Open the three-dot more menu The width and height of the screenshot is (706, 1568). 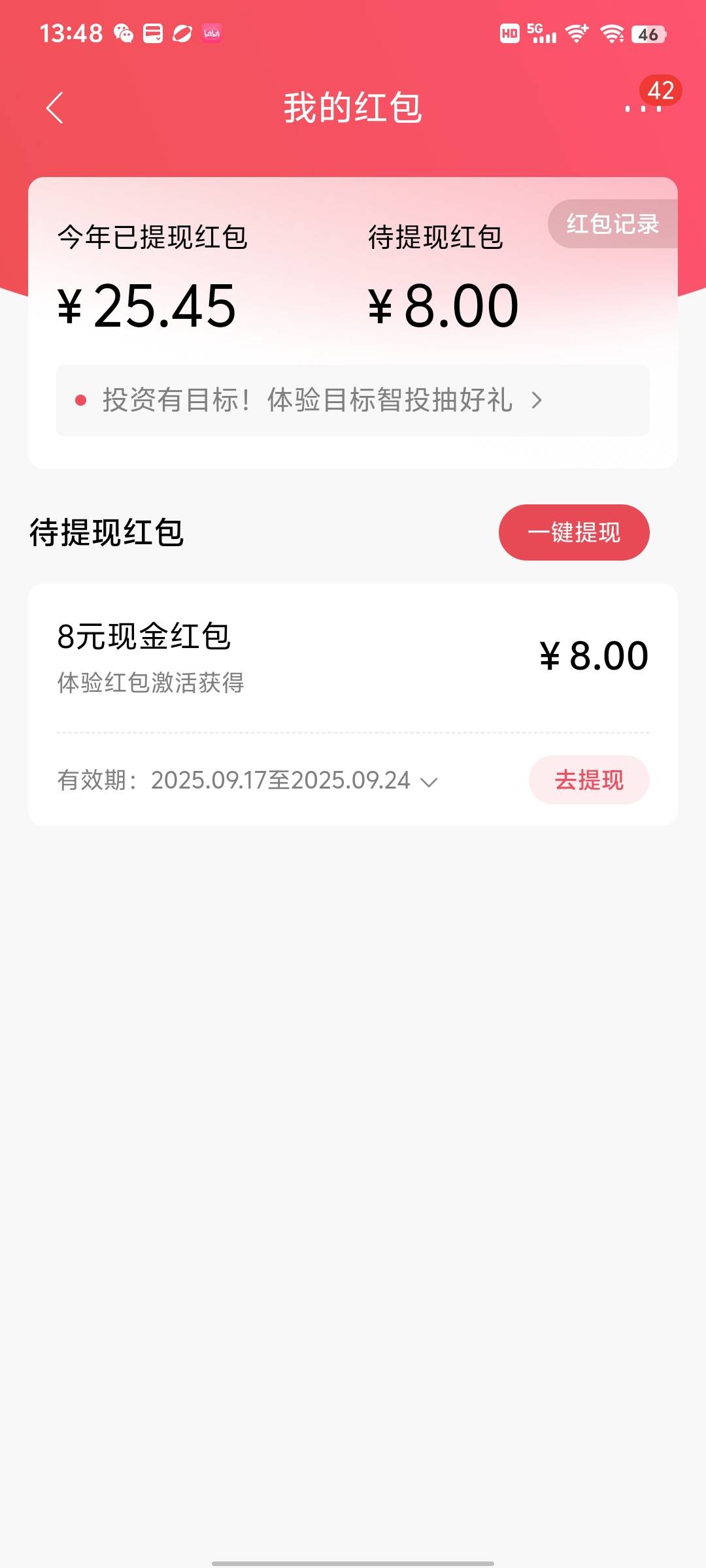[643, 108]
